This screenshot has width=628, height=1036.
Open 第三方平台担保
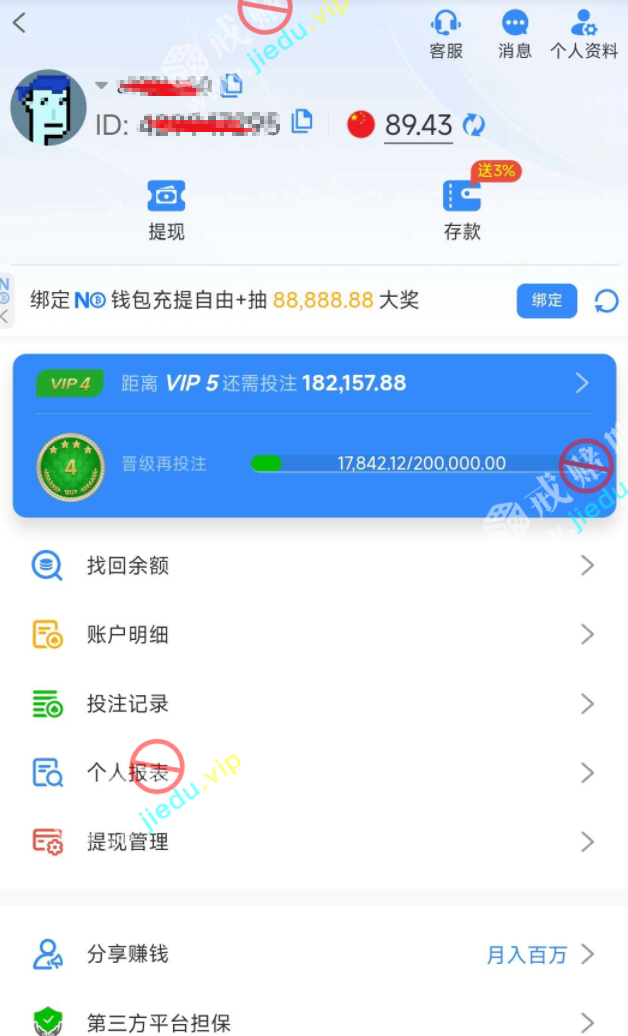click(x=313, y=1022)
